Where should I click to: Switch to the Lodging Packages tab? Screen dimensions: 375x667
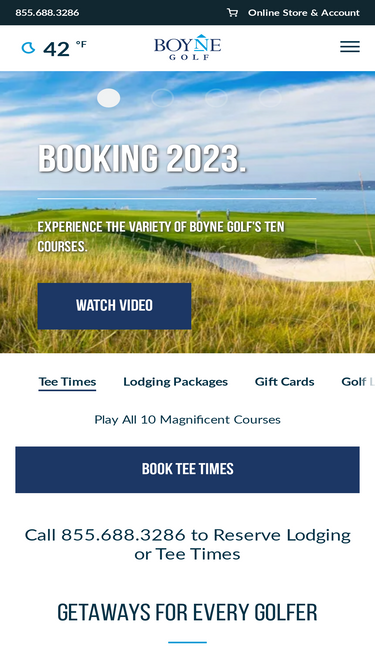[x=176, y=382]
